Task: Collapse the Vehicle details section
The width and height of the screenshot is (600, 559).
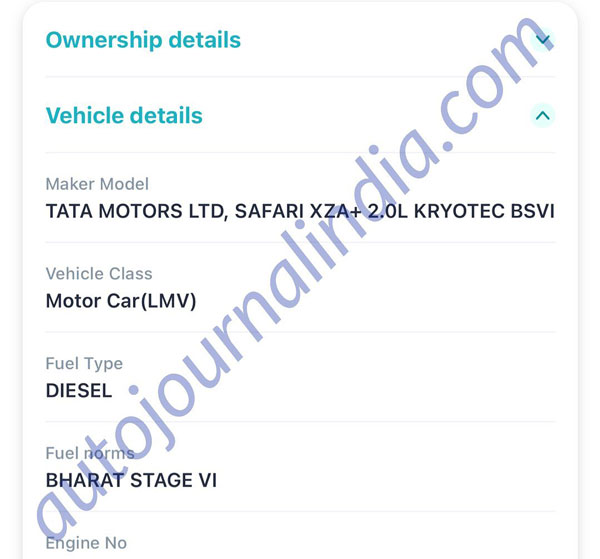Action: [x=542, y=116]
